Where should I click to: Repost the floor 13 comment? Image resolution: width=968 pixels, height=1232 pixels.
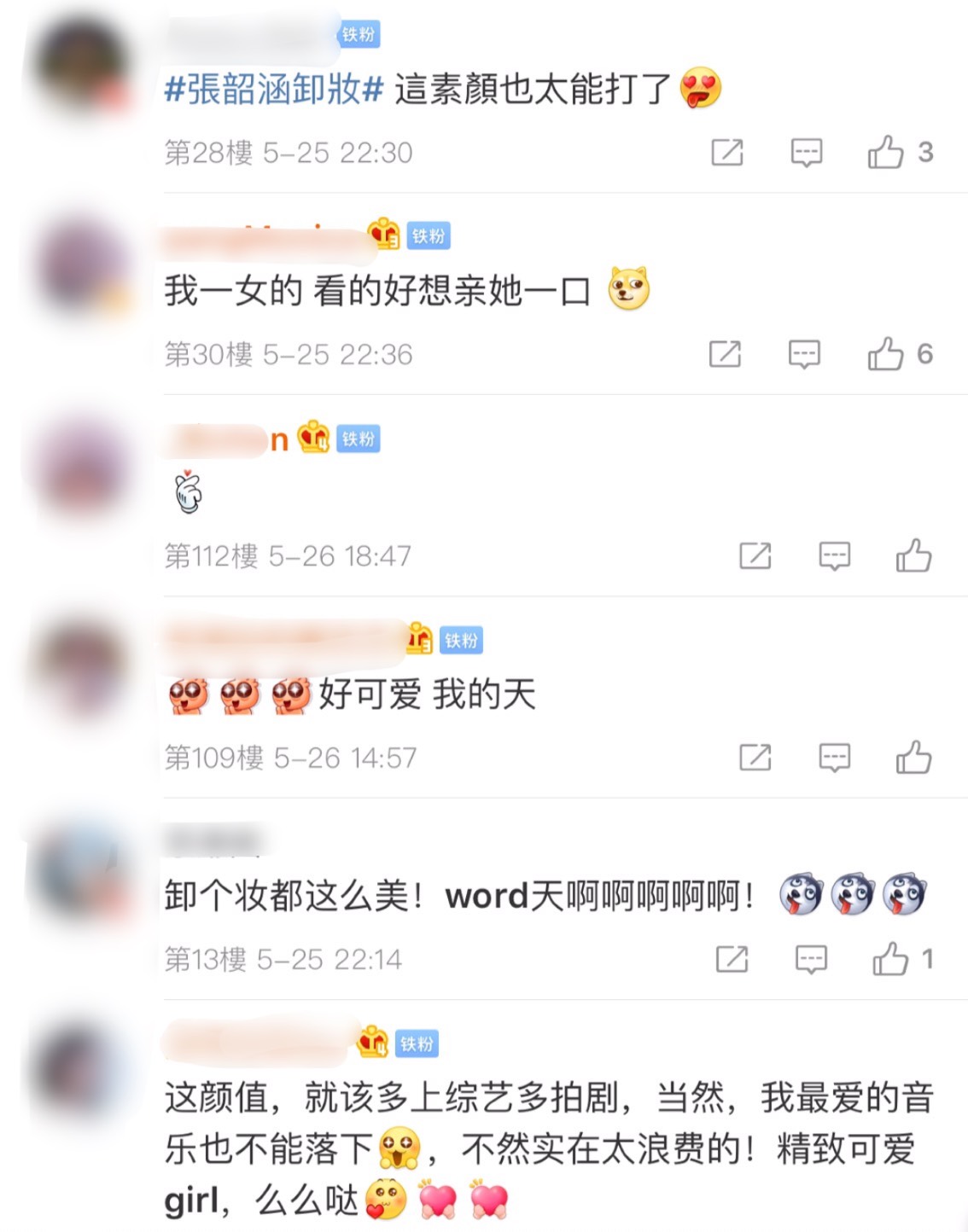(732, 959)
